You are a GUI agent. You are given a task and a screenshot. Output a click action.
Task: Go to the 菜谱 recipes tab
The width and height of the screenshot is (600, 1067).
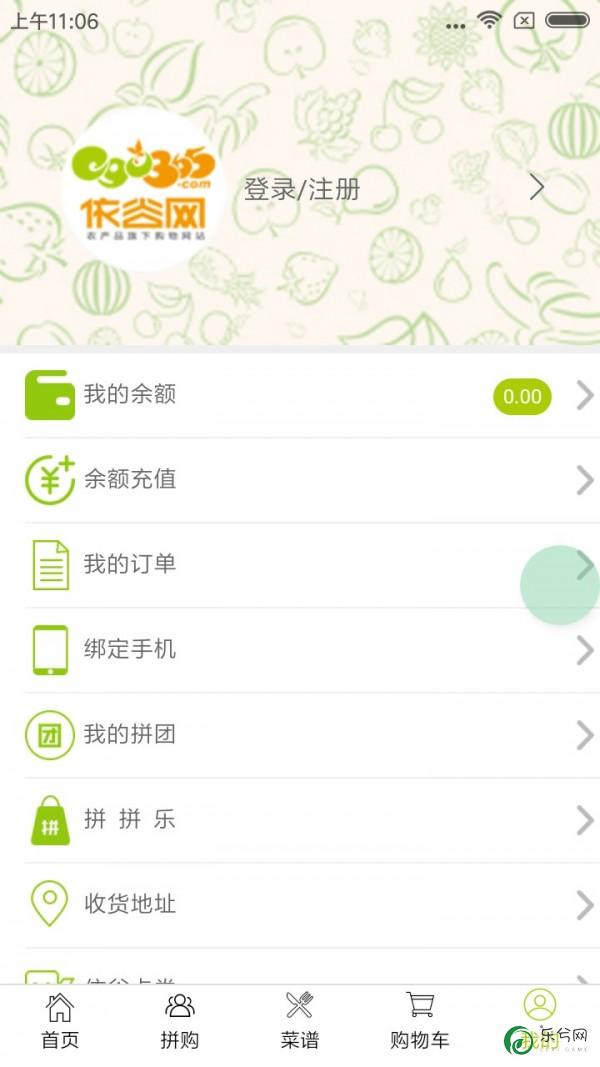[300, 1022]
